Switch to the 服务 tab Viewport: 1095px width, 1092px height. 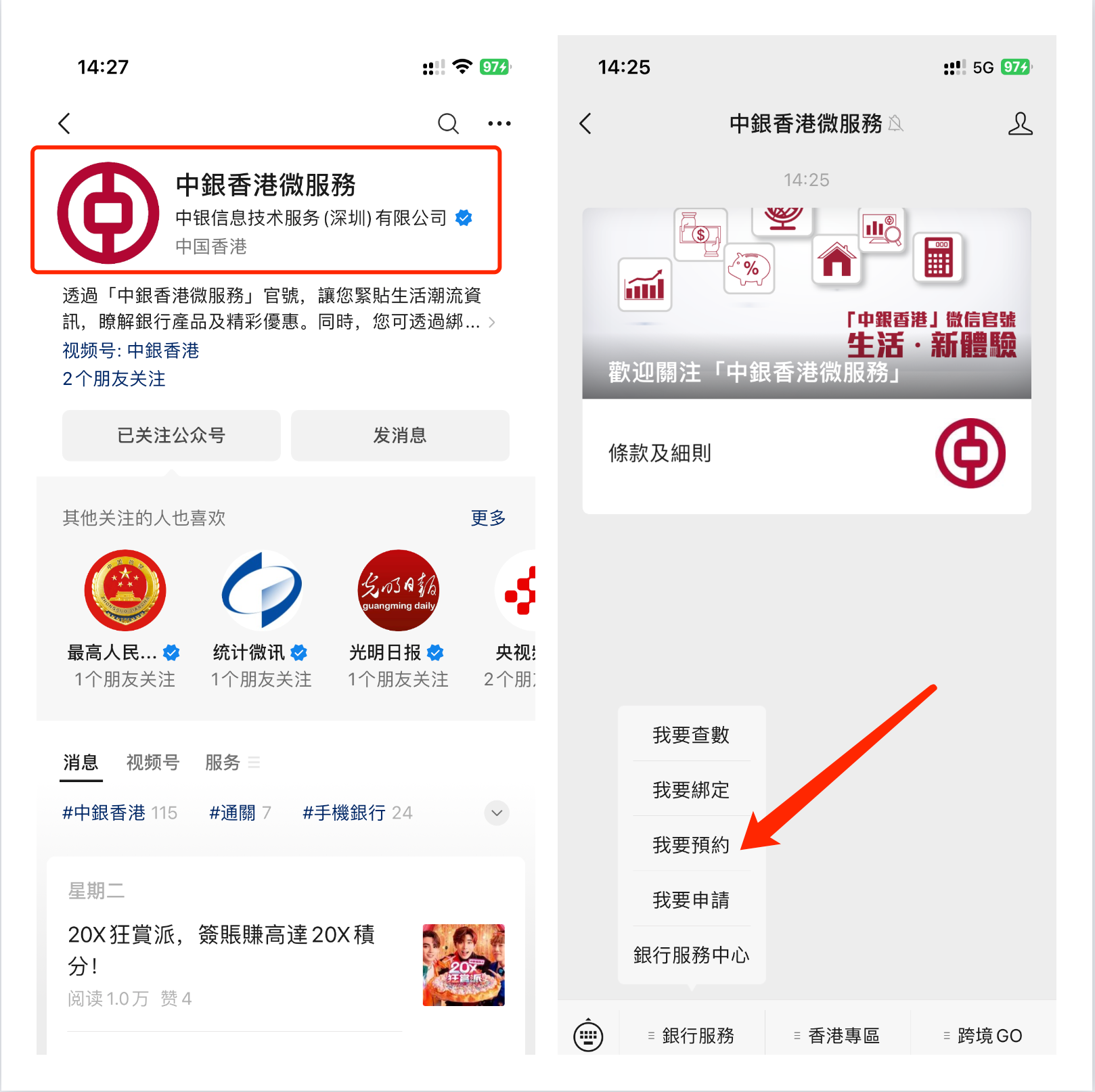[x=223, y=763]
